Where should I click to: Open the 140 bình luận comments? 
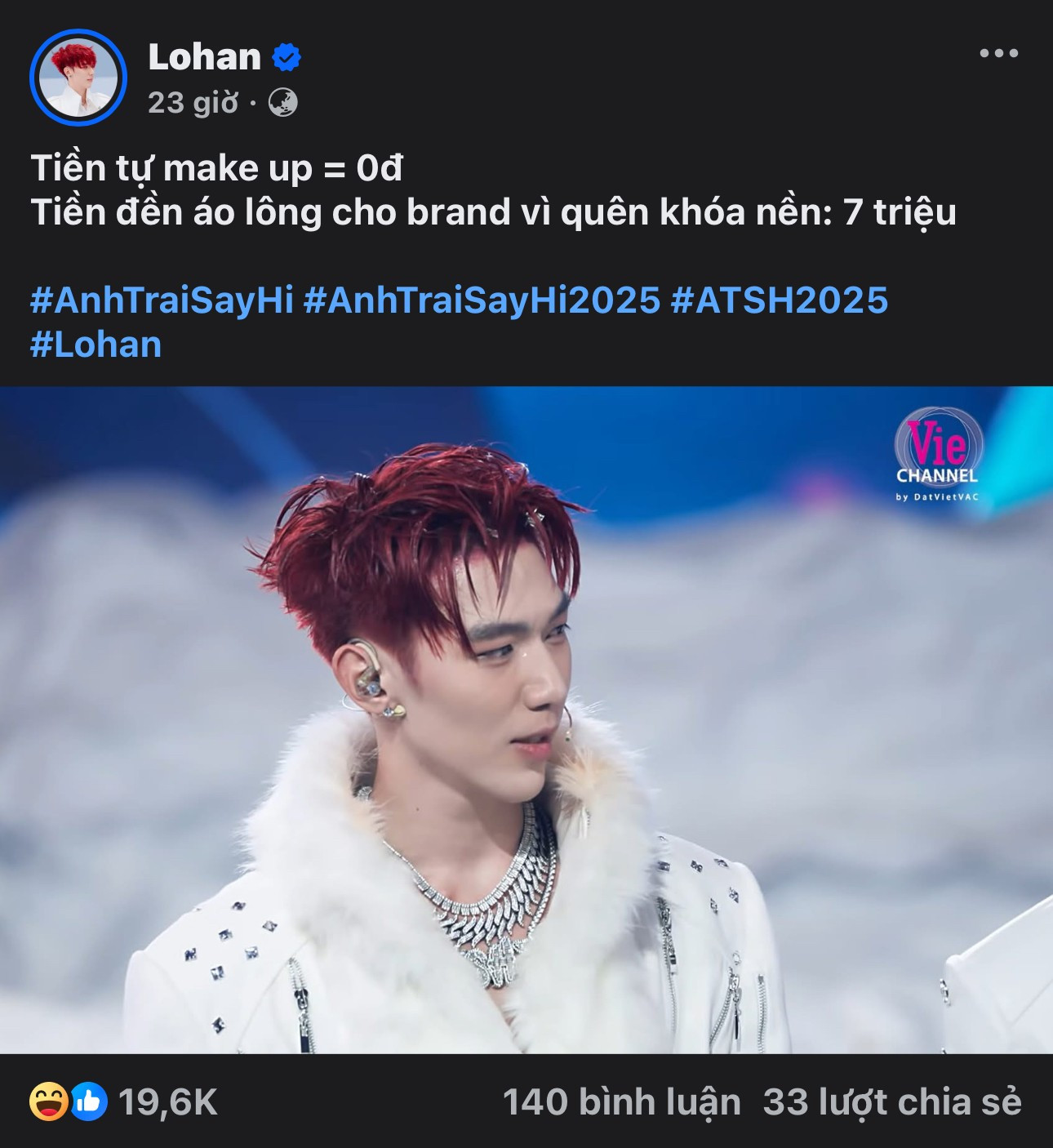point(621,1102)
